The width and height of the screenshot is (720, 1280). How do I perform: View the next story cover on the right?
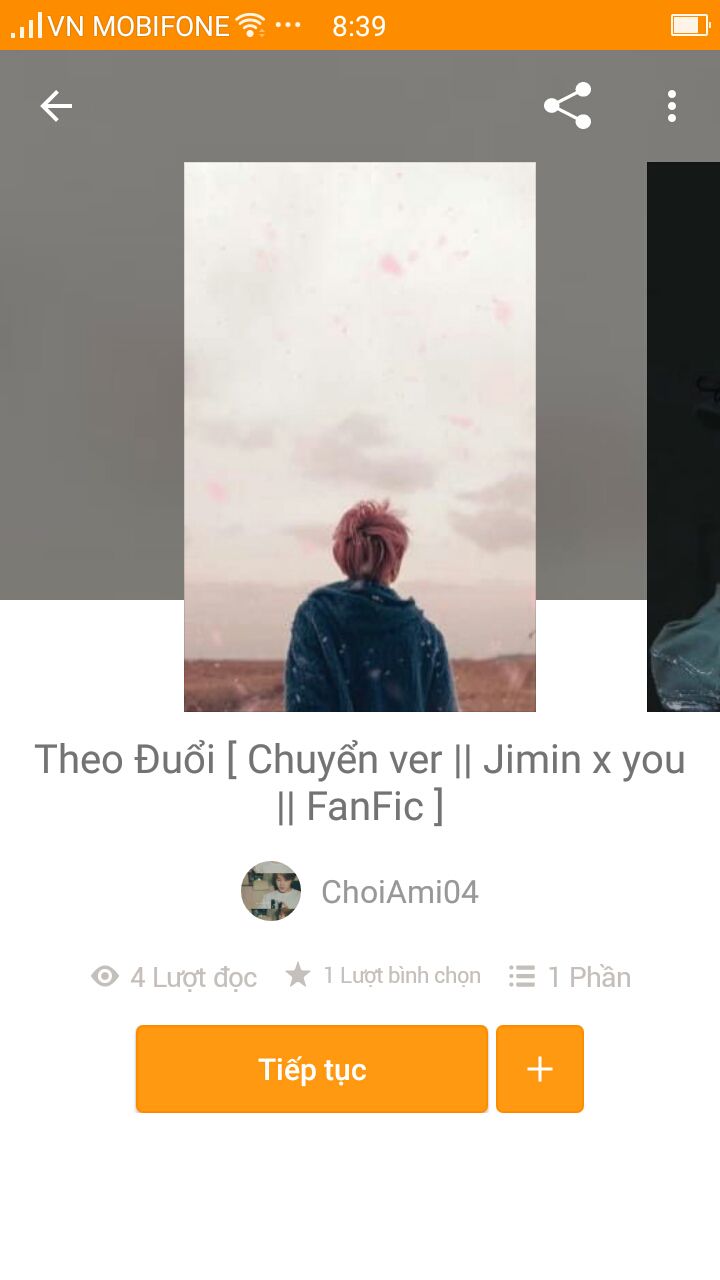click(x=684, y=437)
